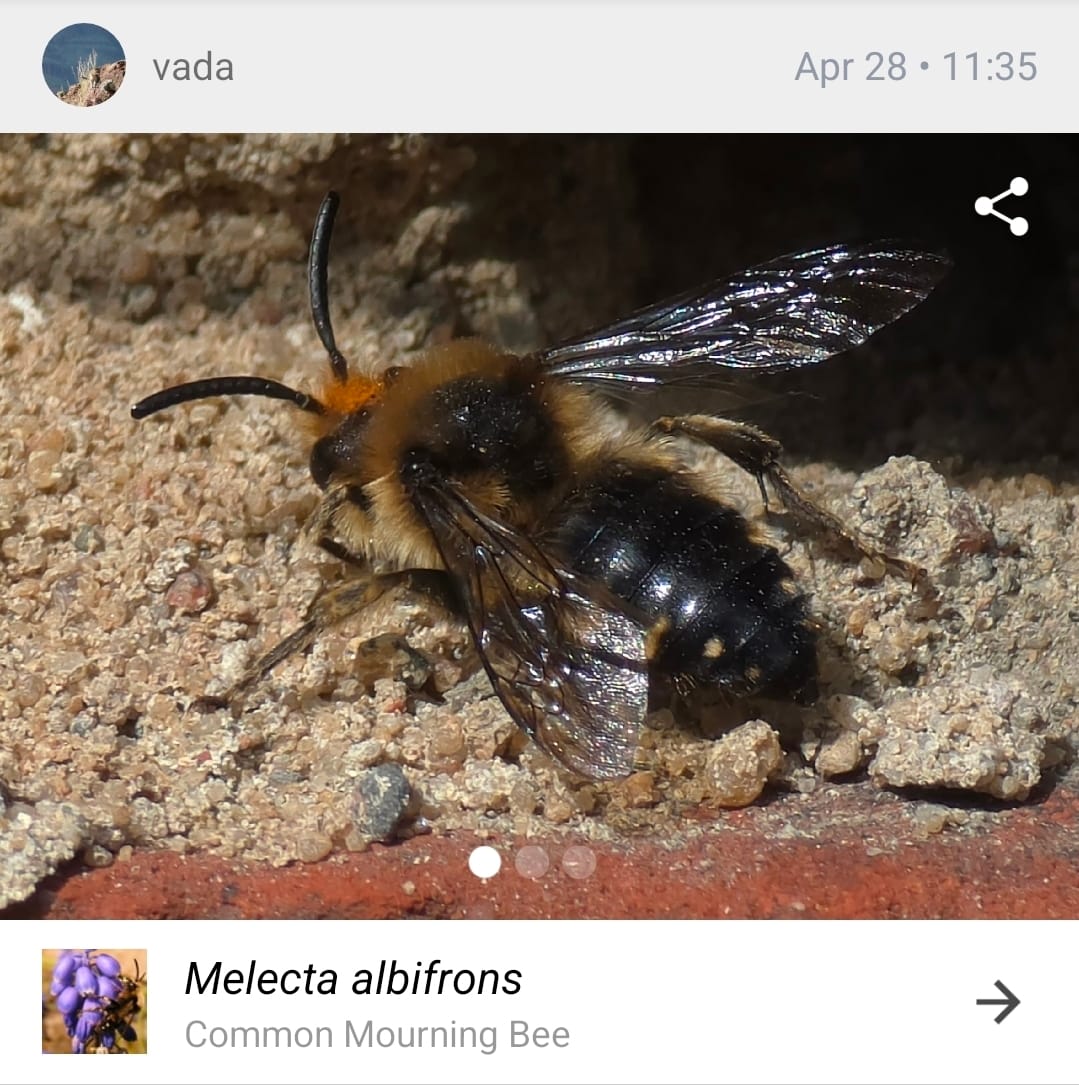Image resolution: width=1079 pixels, height=1091 pixels.
Task: Open the bee observation photo
Action: (x=539, y=526)
